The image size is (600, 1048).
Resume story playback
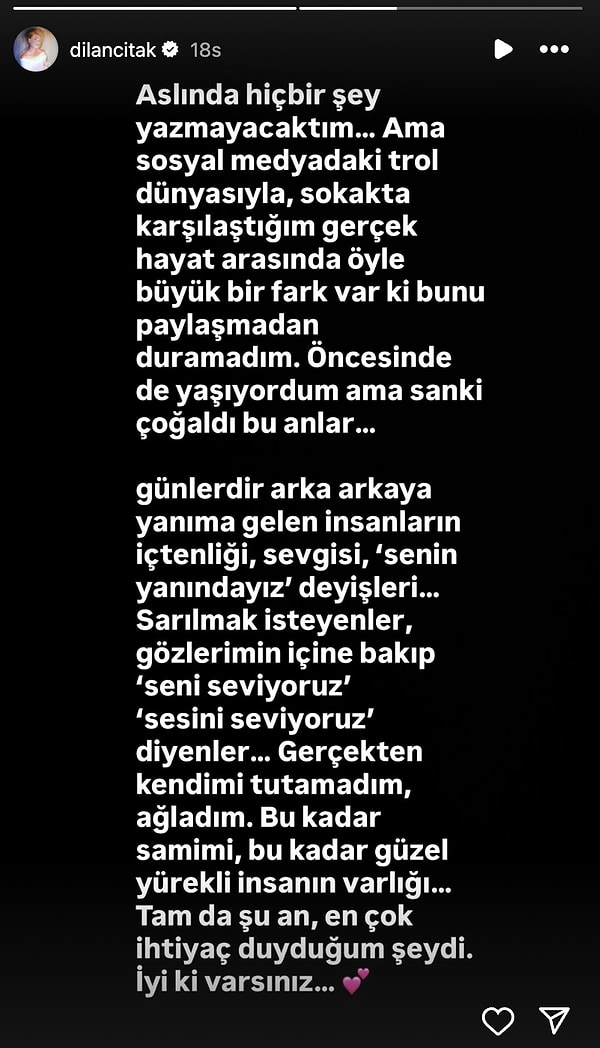tap(503, 49)
